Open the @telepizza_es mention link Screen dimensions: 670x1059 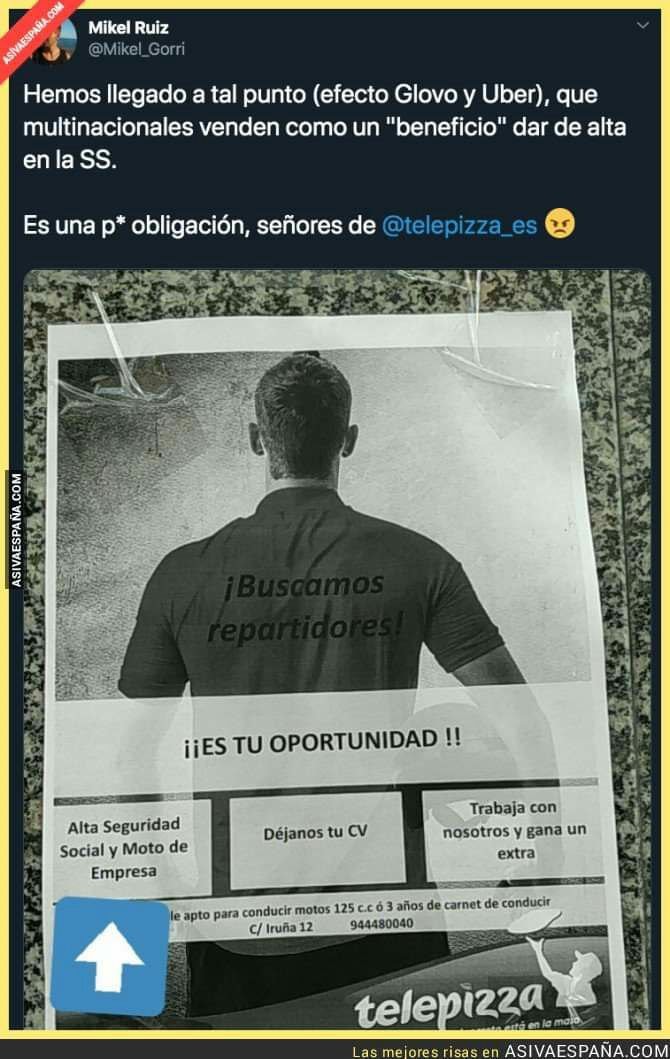[x=459, y=227]
